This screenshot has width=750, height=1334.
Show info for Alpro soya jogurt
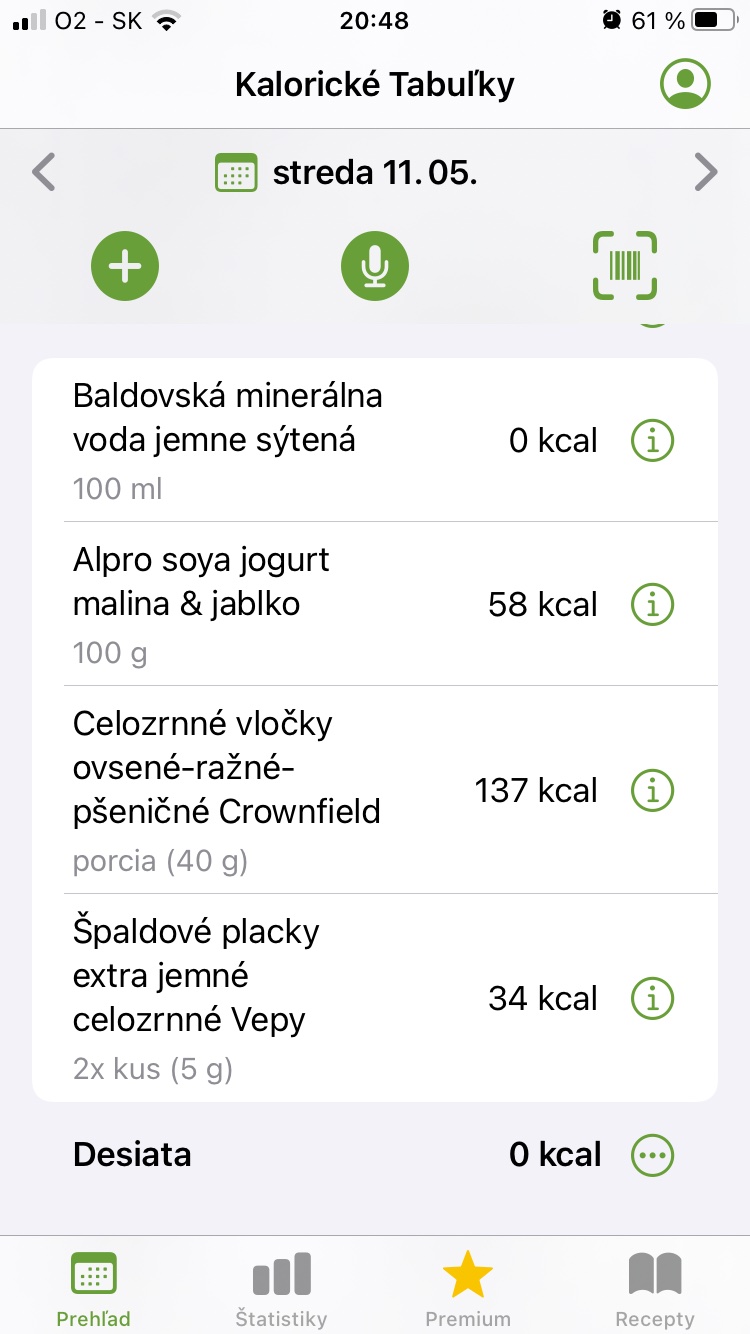[x=653, y=604]
